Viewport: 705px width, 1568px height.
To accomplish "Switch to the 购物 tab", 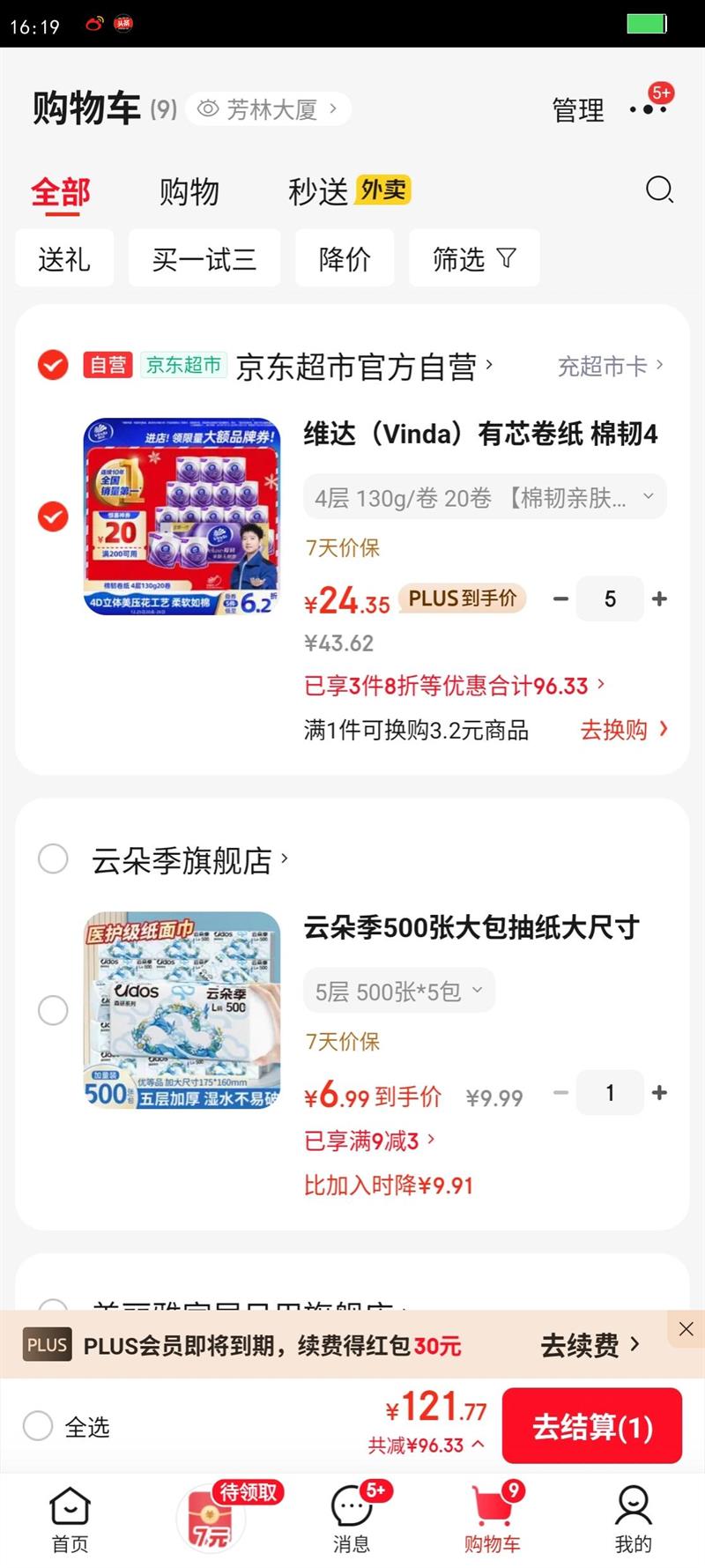I will (189, 191).
